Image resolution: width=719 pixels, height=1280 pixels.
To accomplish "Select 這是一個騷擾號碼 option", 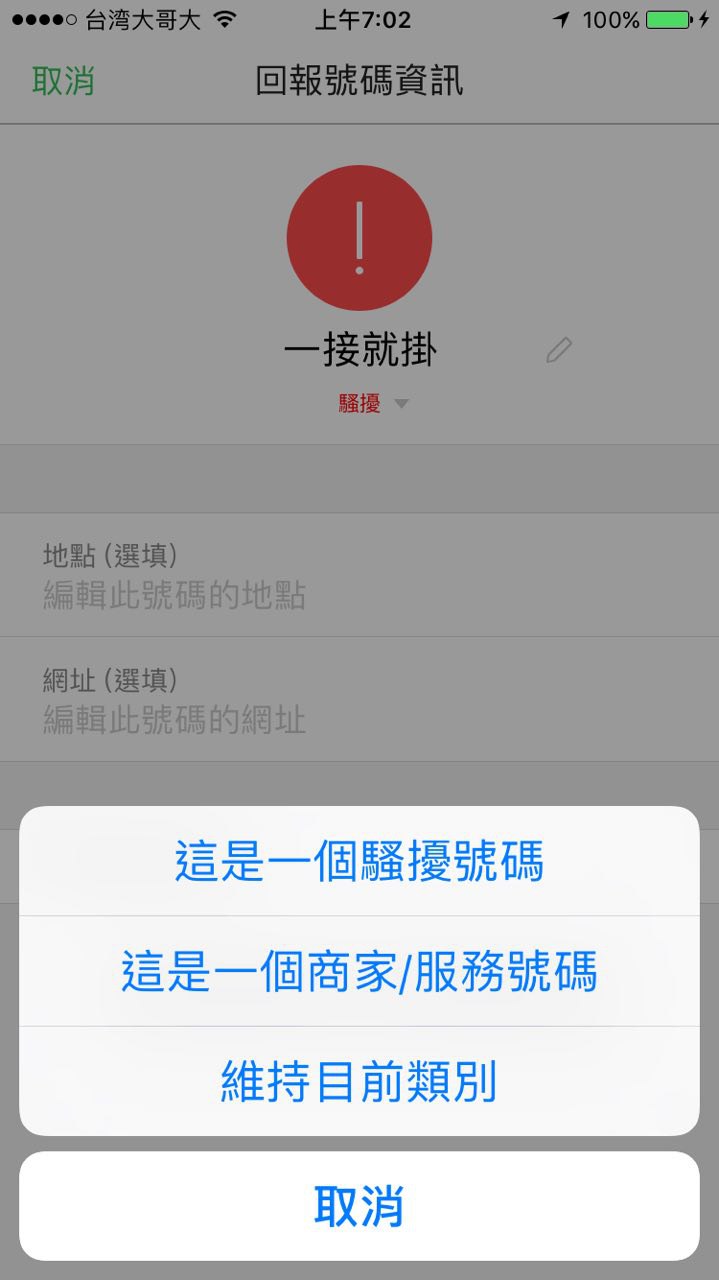I will (x=359, y=862).
